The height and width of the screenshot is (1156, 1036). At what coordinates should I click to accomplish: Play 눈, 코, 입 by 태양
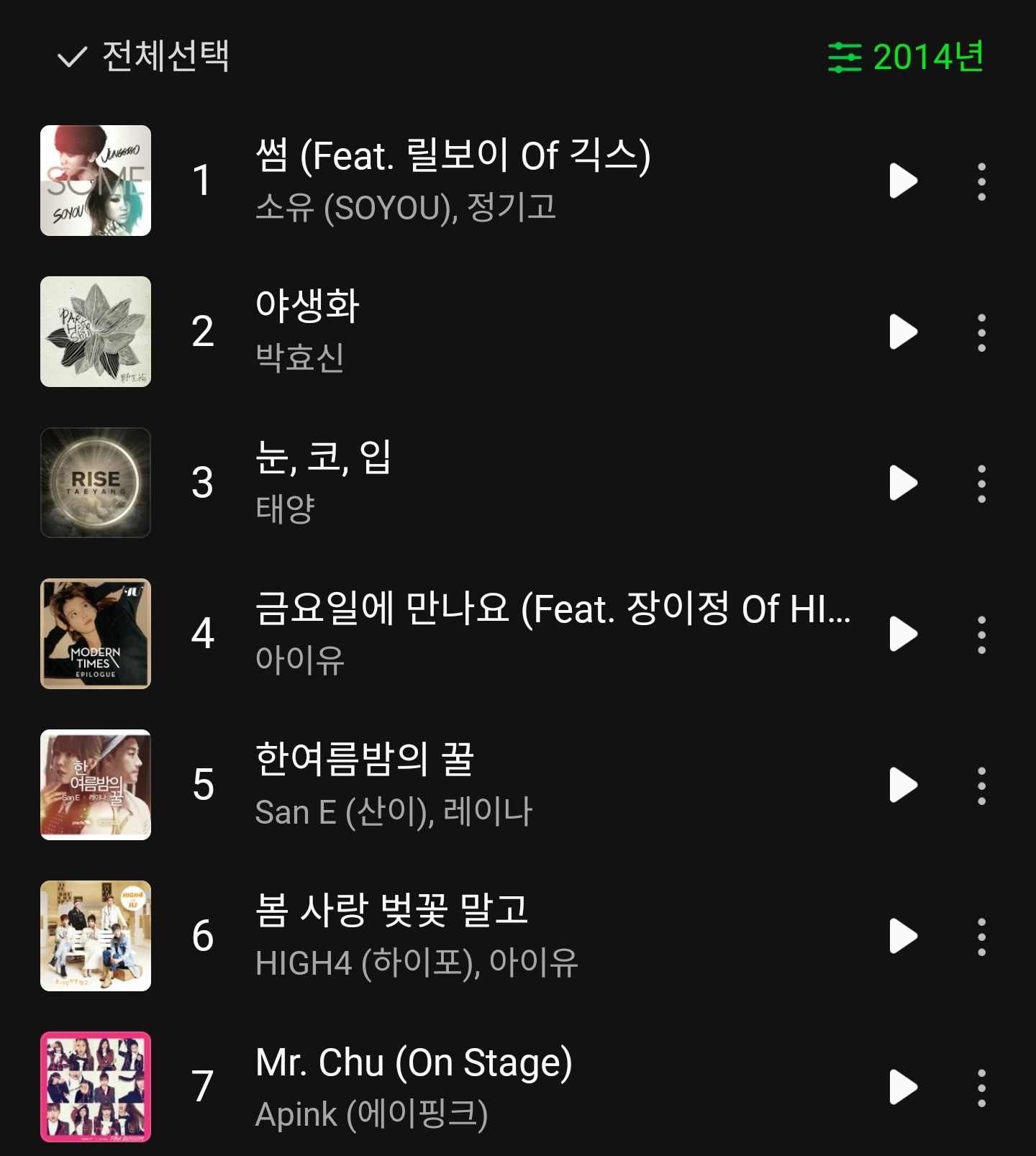click(x=903, y=483)
